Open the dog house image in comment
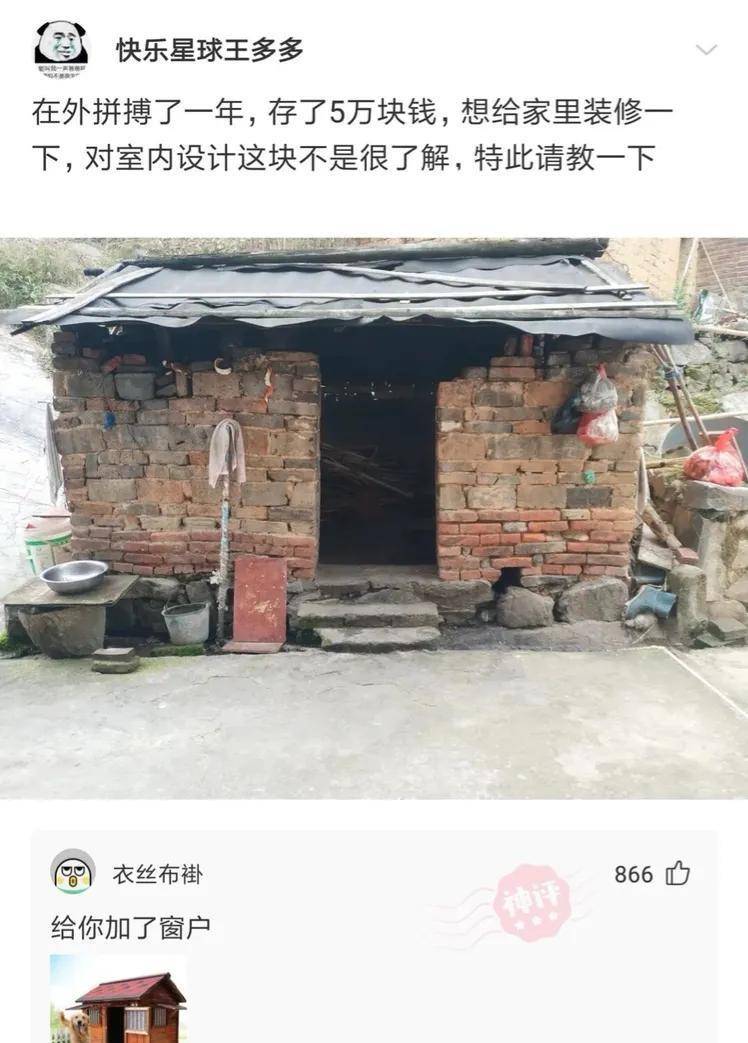This screenshot has height=1043, width=748. 118,998
